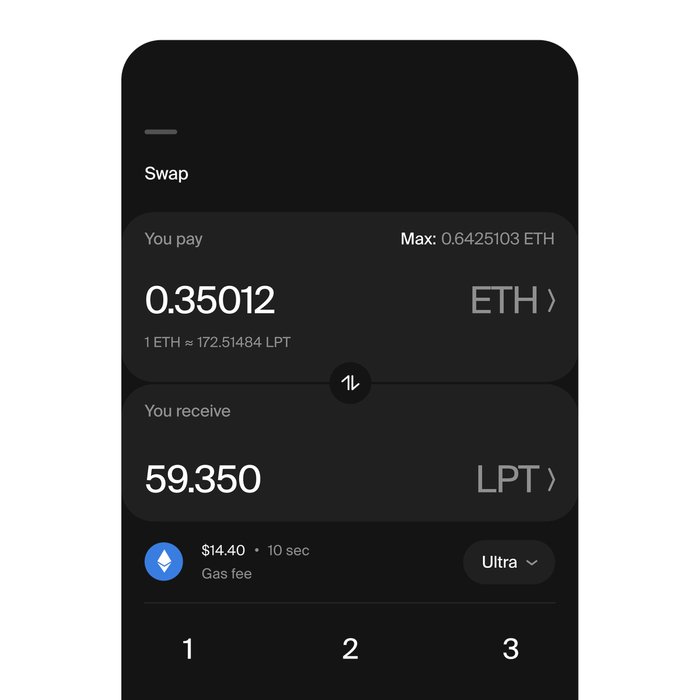Open the ETH token selector
700x700 pixels.
[x=512, y=300]
